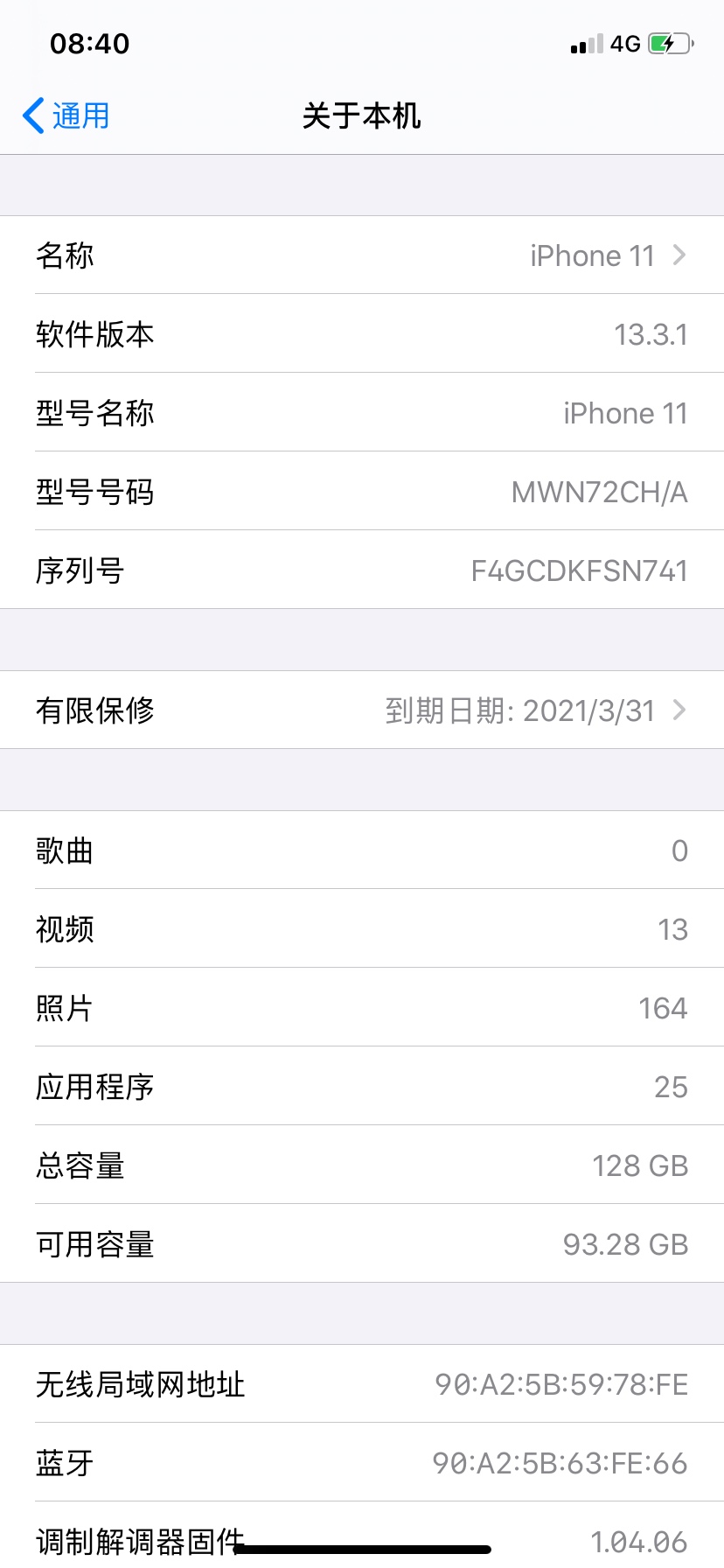The height and width of the screenshot is (1568, 724).
Task: Go back to 通用 settings
Action: pos(66,115)
